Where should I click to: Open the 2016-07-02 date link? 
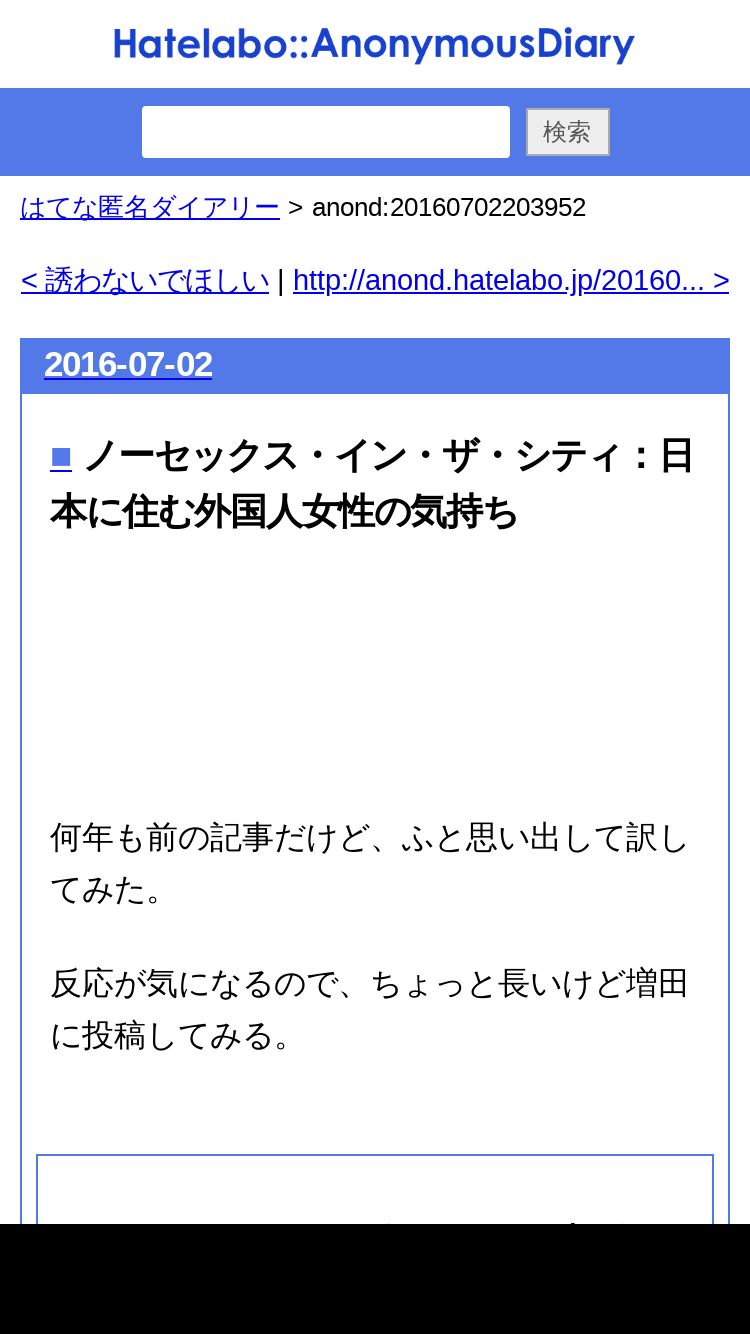[x=128, y=364]
